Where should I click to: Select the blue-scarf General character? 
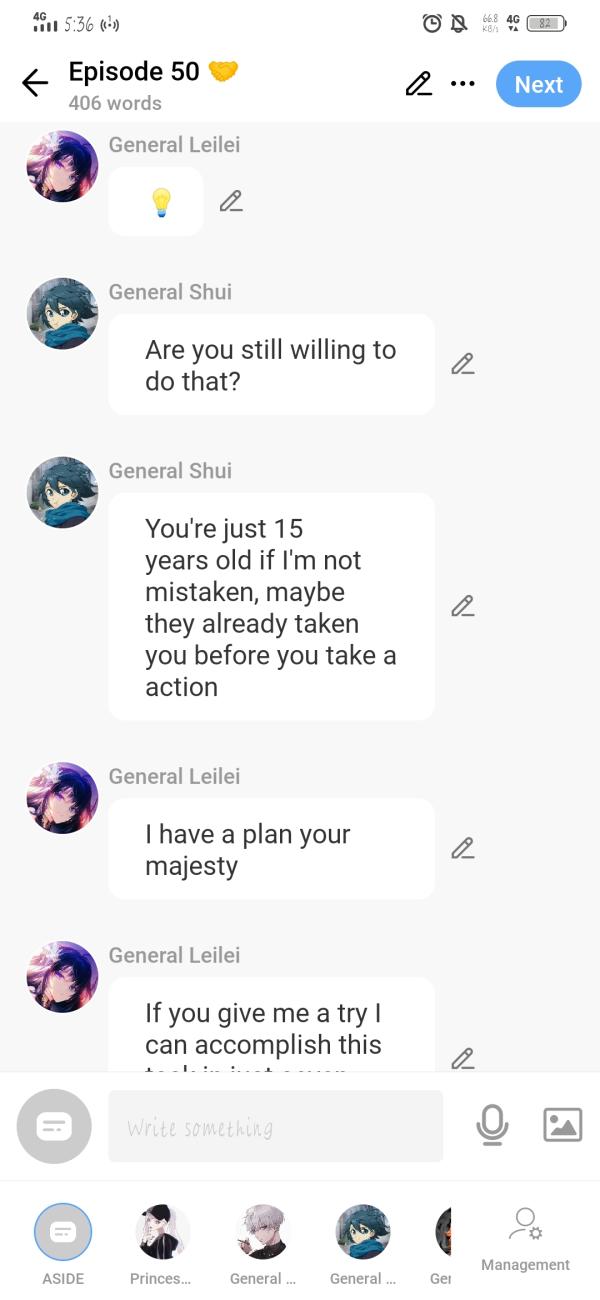(x=362, y=1232)
